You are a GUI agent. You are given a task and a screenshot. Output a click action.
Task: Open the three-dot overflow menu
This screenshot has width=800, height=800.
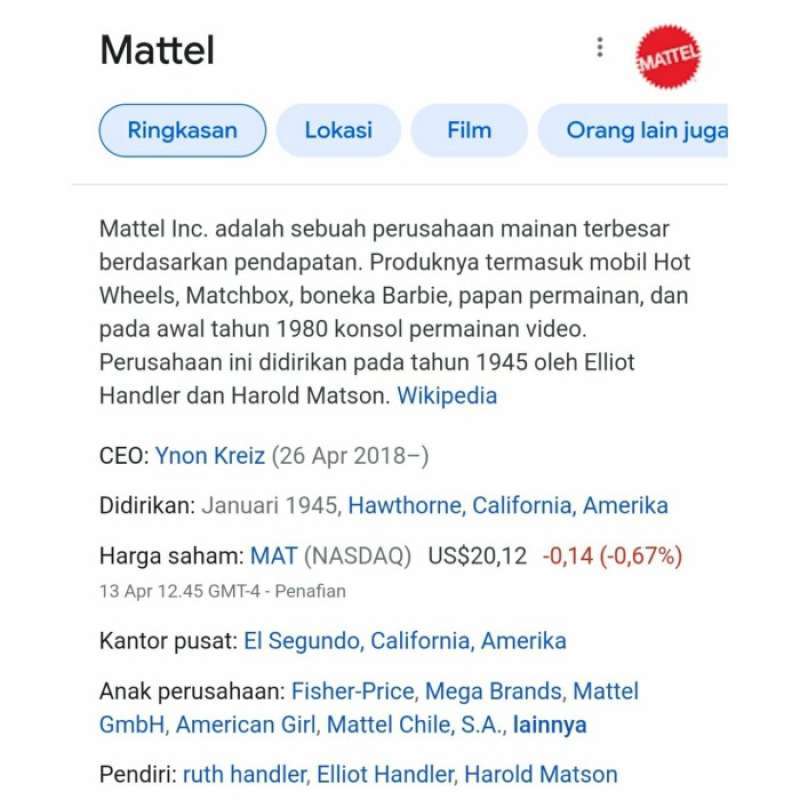(599, 47)
